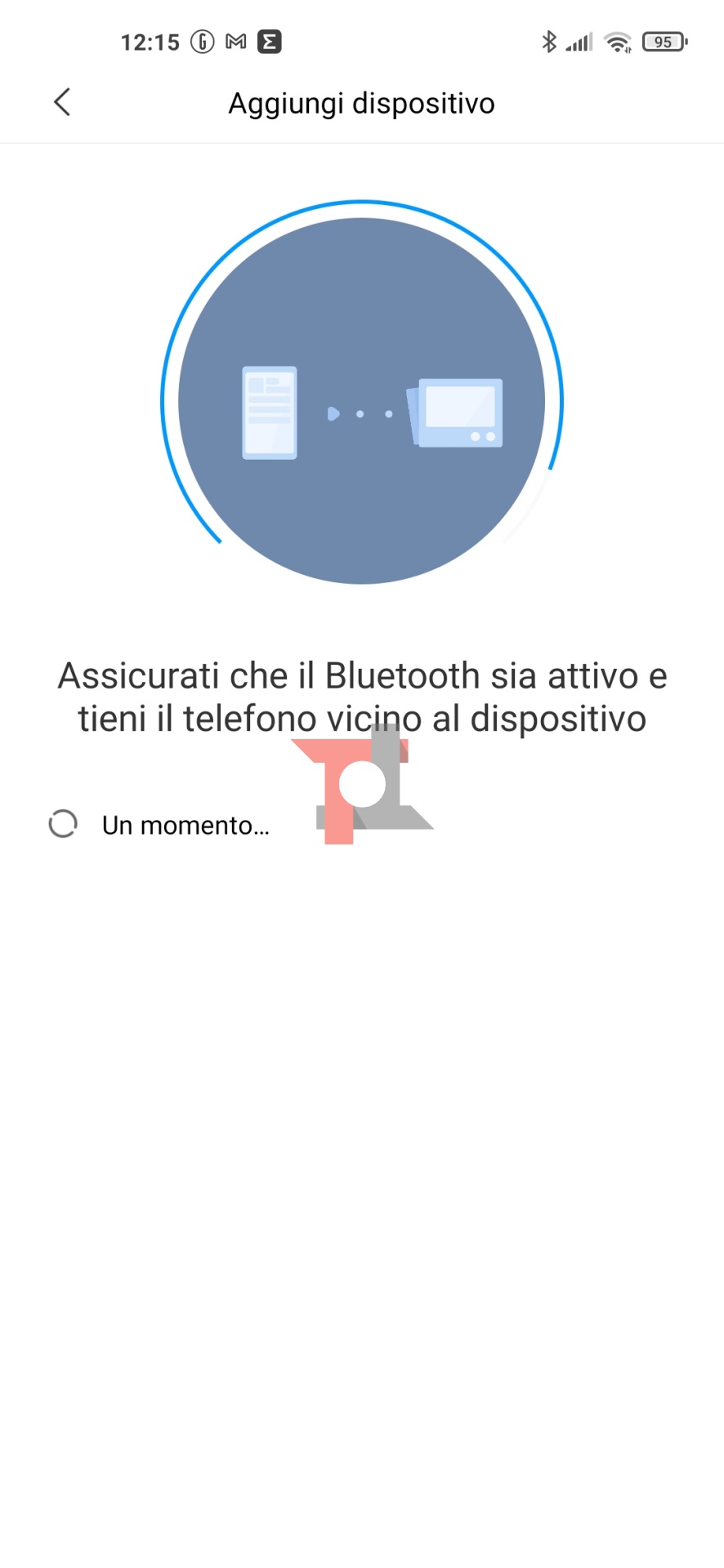Viewport: 724px width, 1568px height.
Task: Tap the clock showing 12:15
Action: (151, 41)
